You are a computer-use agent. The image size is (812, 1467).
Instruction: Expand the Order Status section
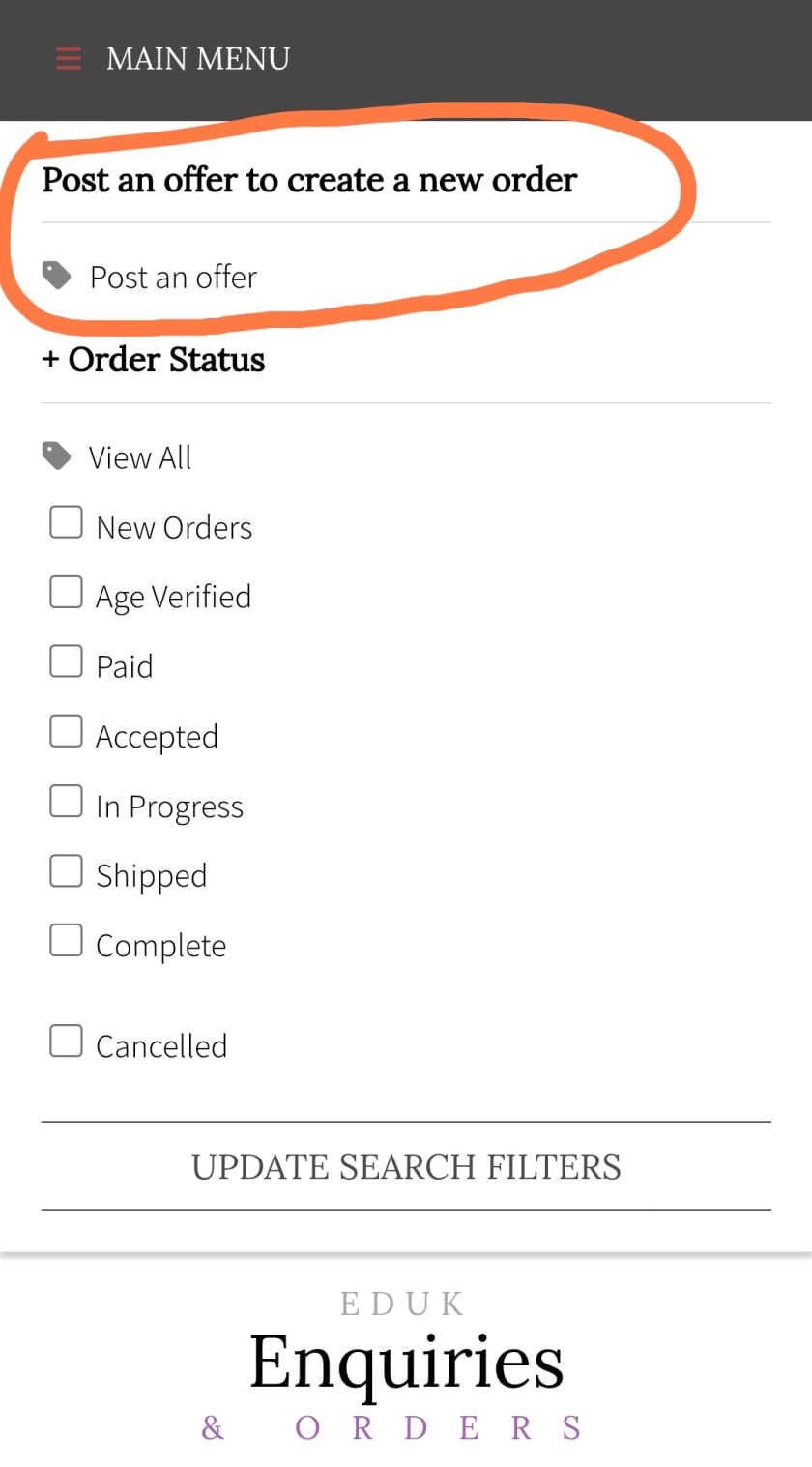tap(154, 360)
